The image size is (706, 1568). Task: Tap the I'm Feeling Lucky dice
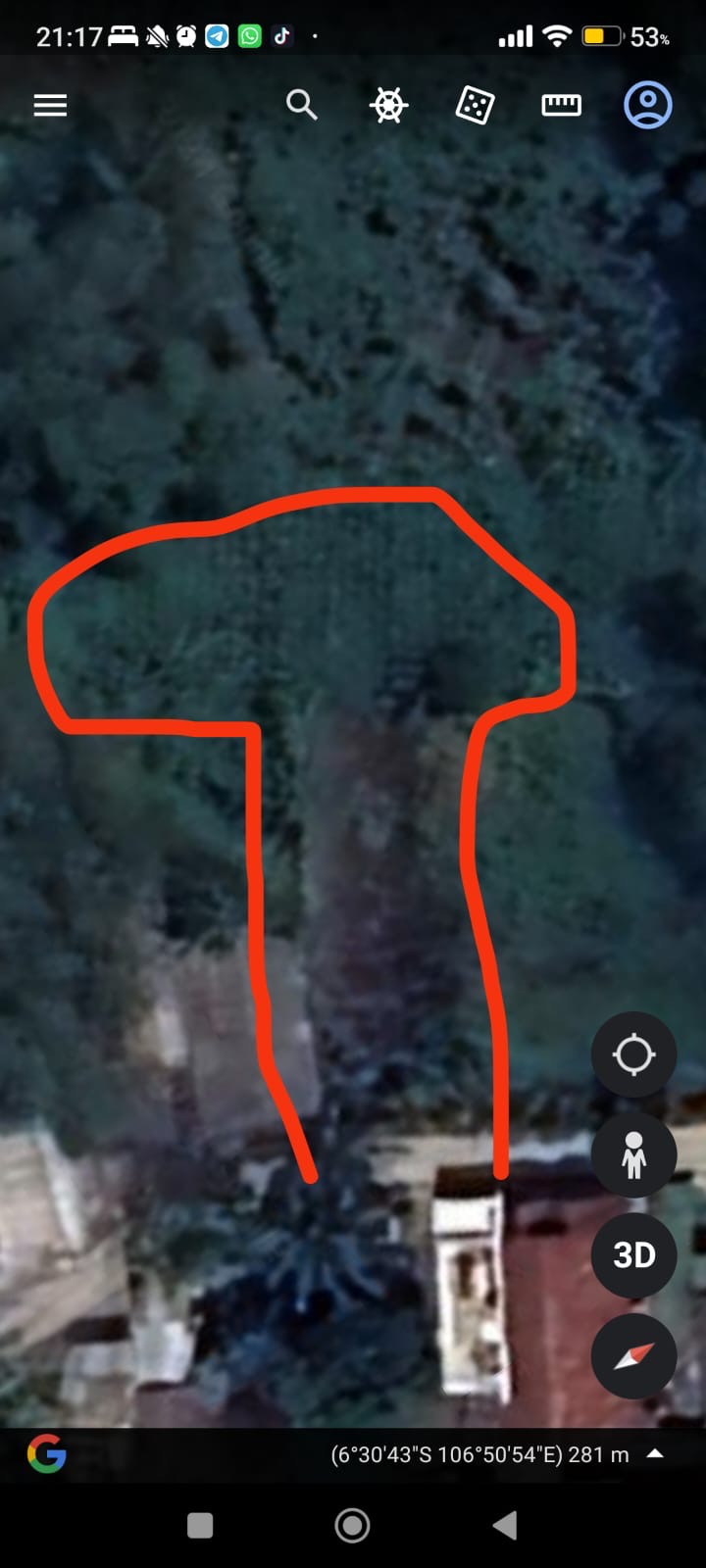[x=475, y=105]
